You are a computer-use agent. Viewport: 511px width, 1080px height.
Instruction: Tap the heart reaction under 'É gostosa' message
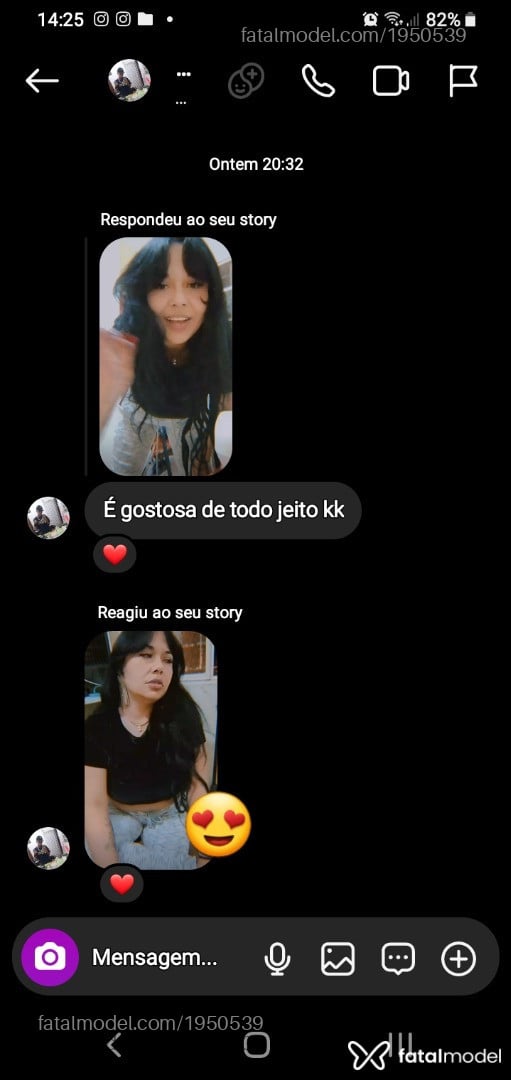[115, 554]
